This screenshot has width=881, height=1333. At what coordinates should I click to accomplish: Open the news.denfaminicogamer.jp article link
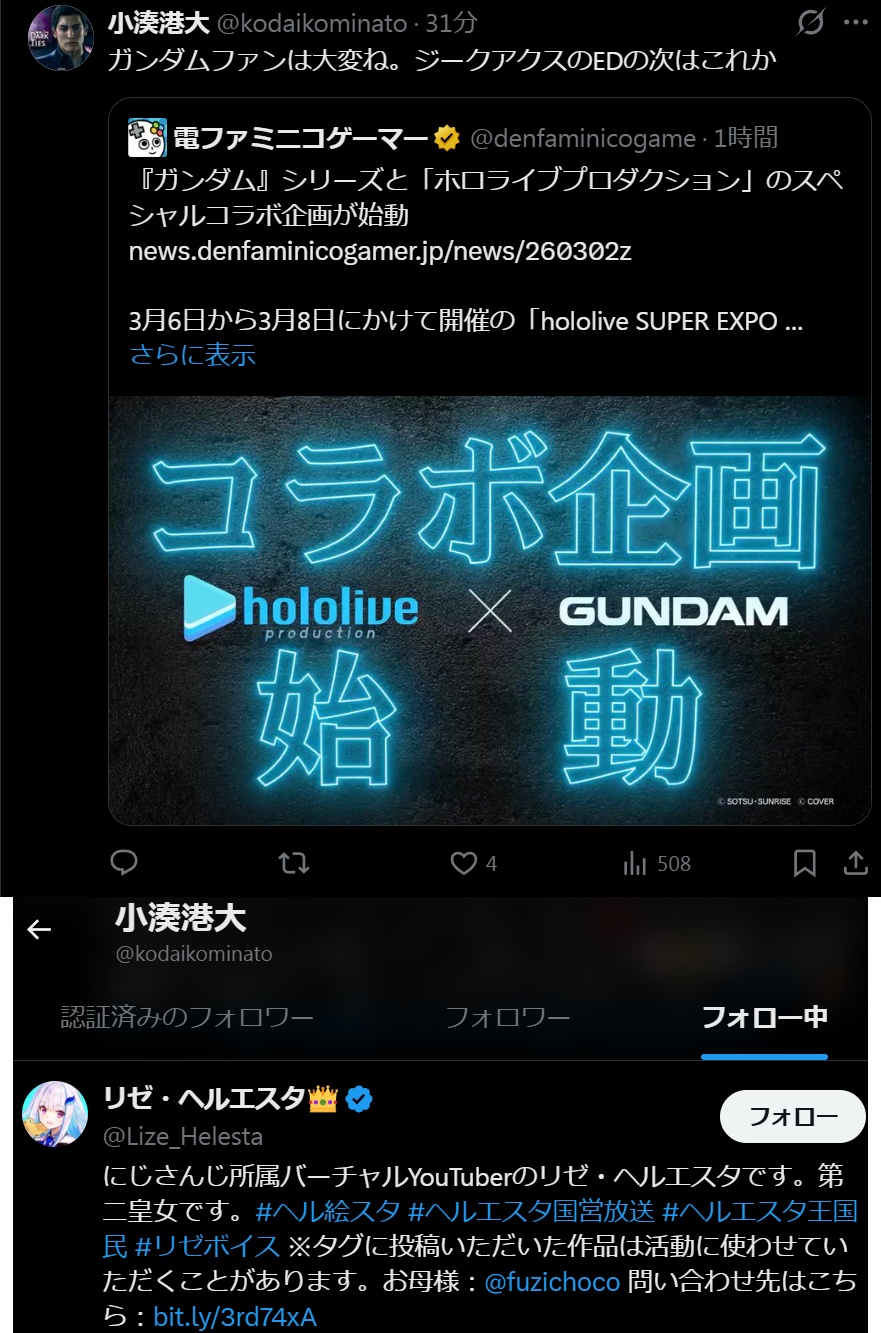[x=380, y=251]
